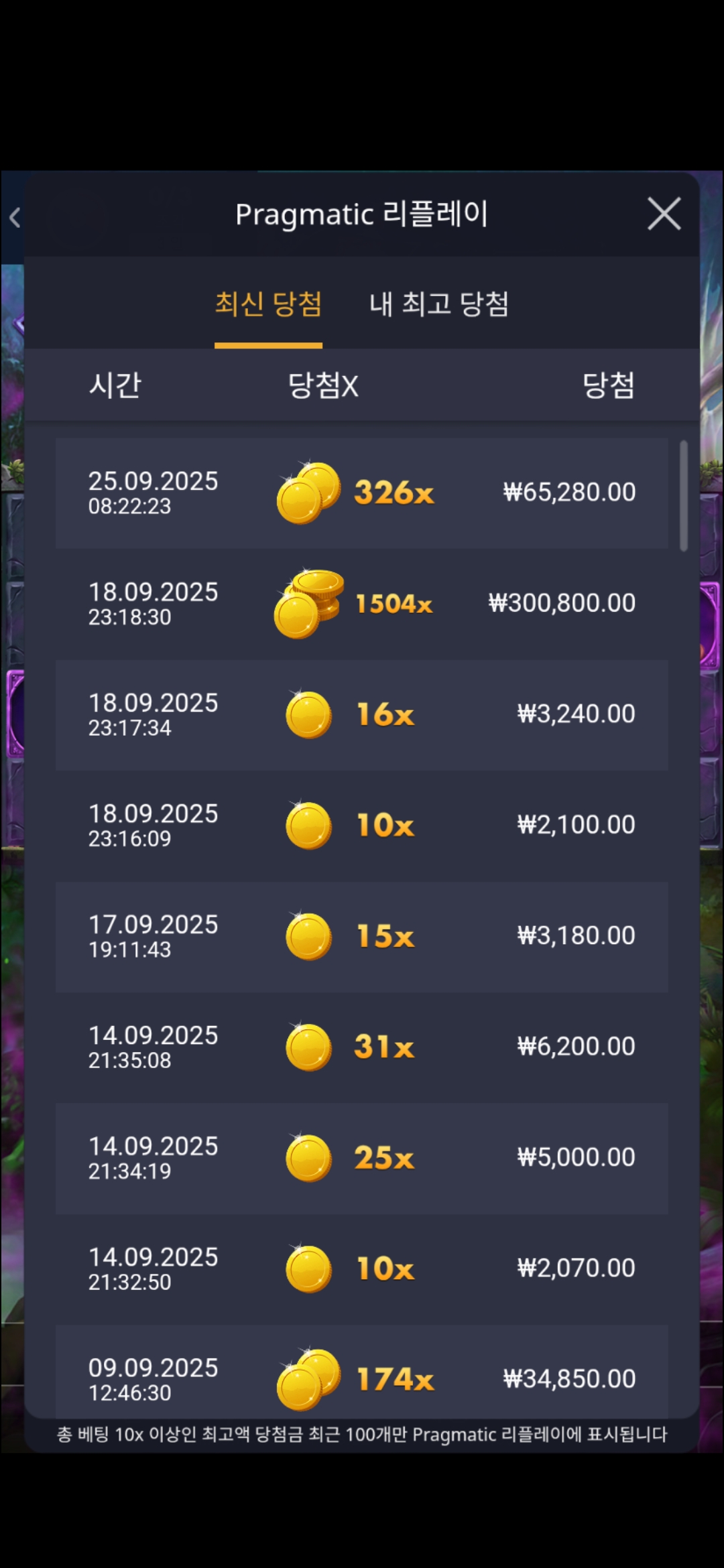This screenshot has width=724, height=1568.
Task: Tap the back arrow at left edge
Action: click(15, 217)
